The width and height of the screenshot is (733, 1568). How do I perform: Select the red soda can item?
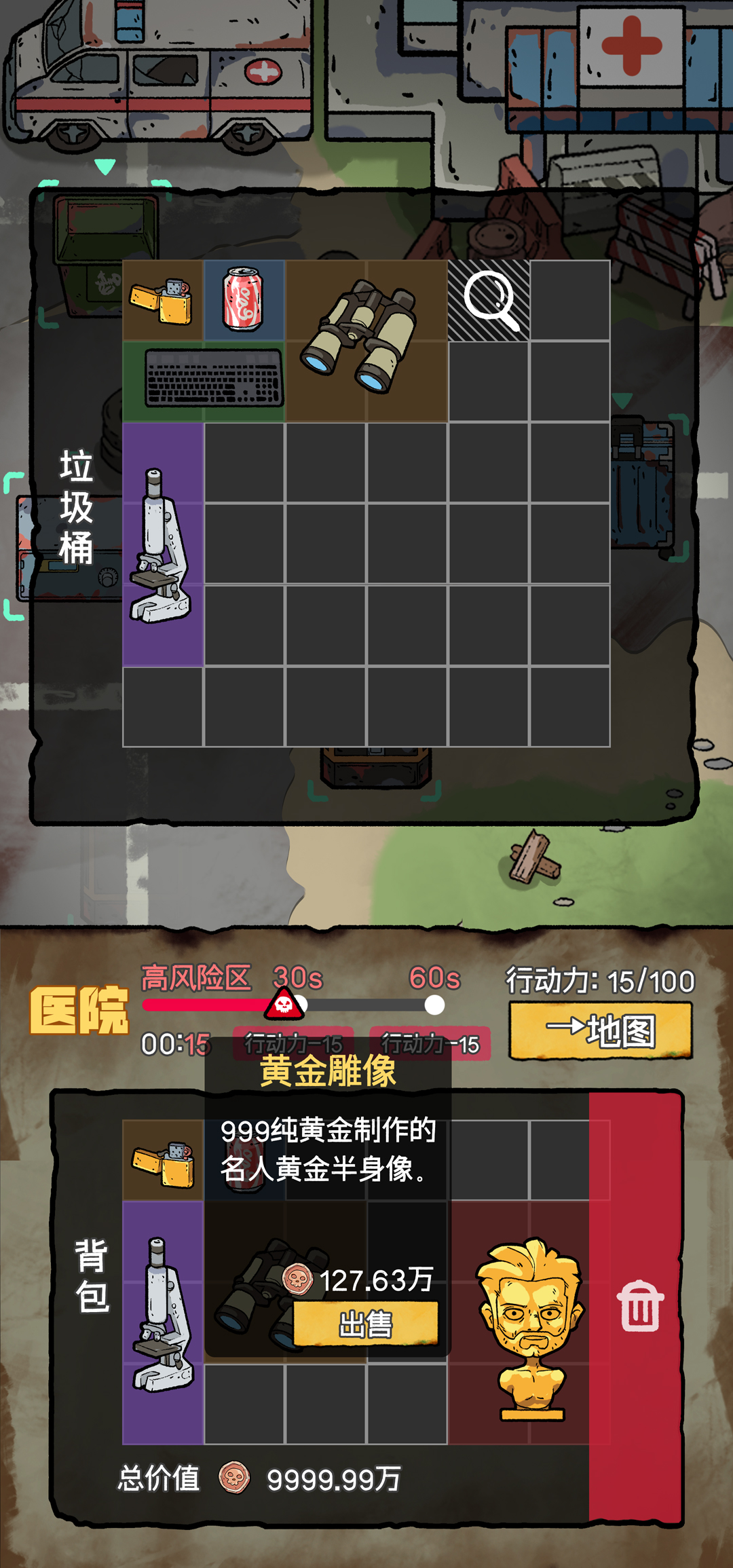(x=243, y=300)
